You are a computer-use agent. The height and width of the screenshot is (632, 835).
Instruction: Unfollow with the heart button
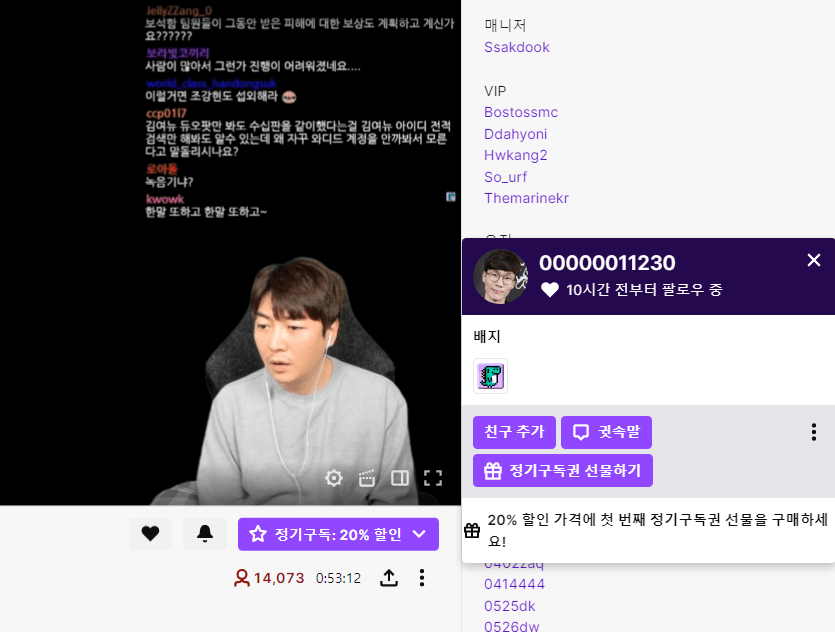(150, 534)
